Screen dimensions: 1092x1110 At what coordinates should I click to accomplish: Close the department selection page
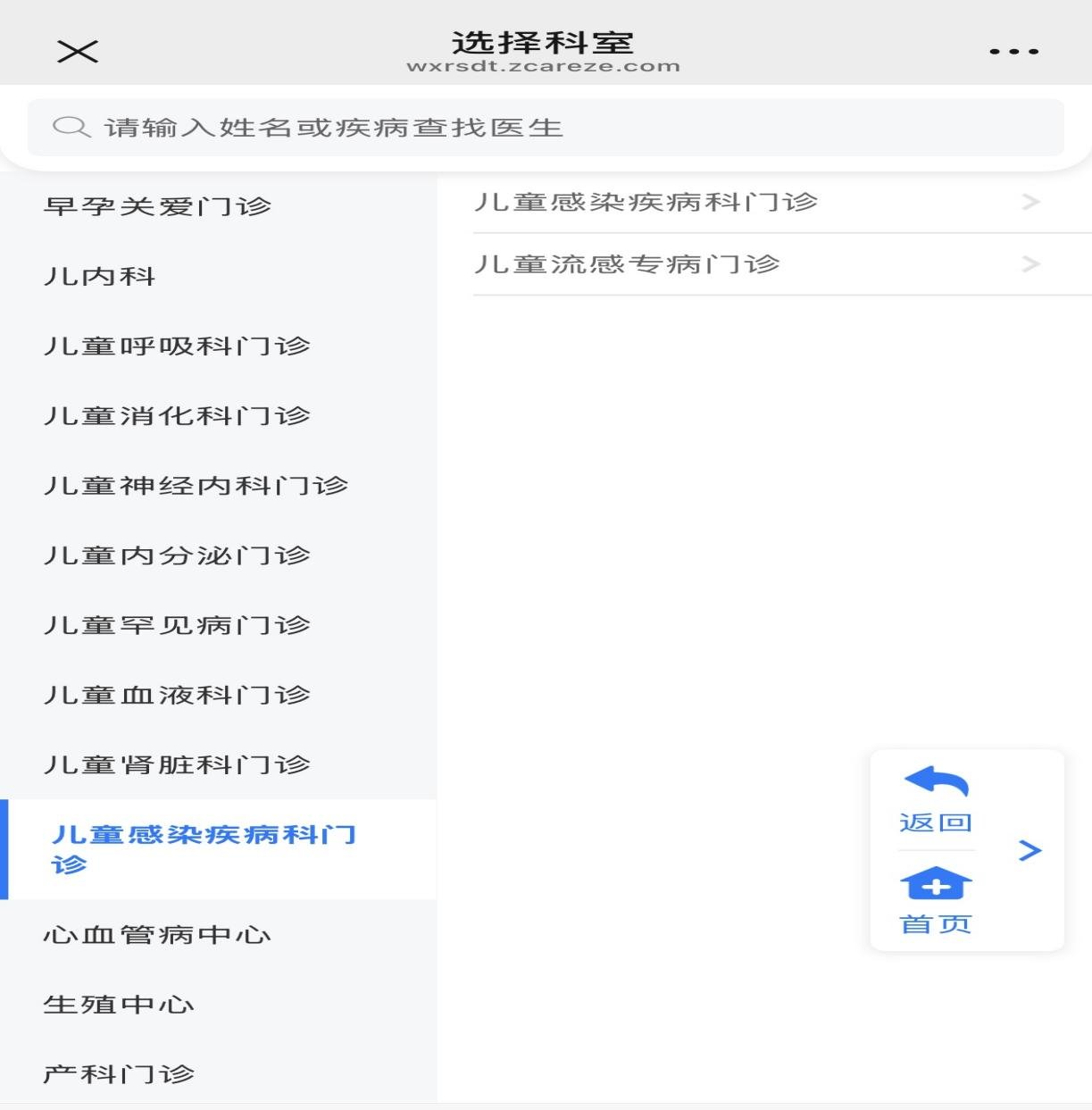(x=78, y=52)
